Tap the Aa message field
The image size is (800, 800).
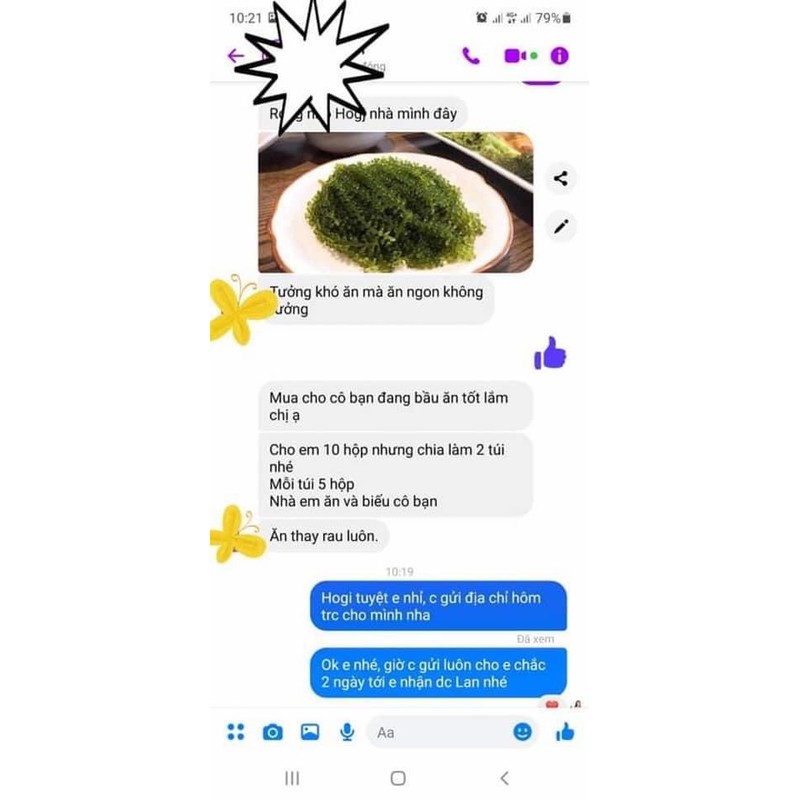tap(440, 732)
